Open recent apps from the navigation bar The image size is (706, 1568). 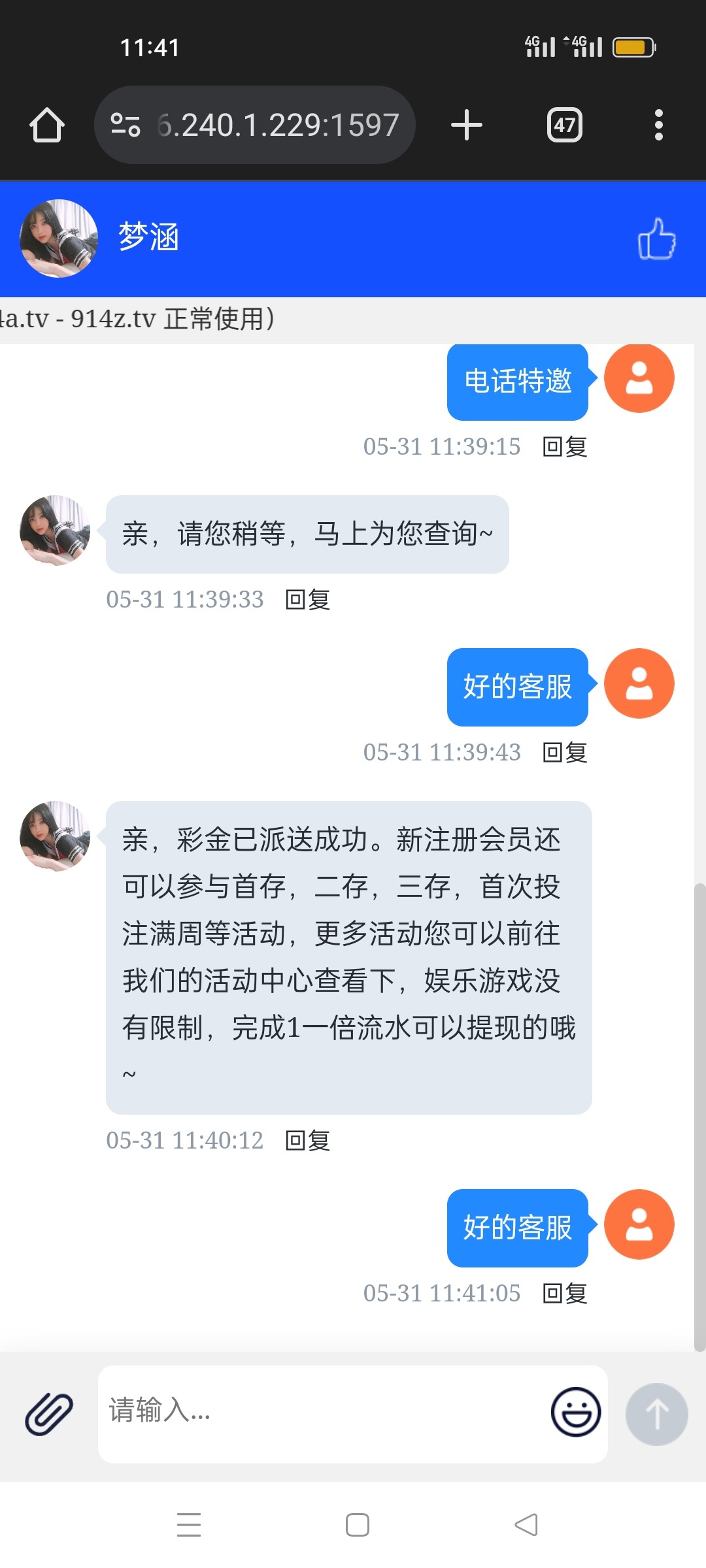189,1525
